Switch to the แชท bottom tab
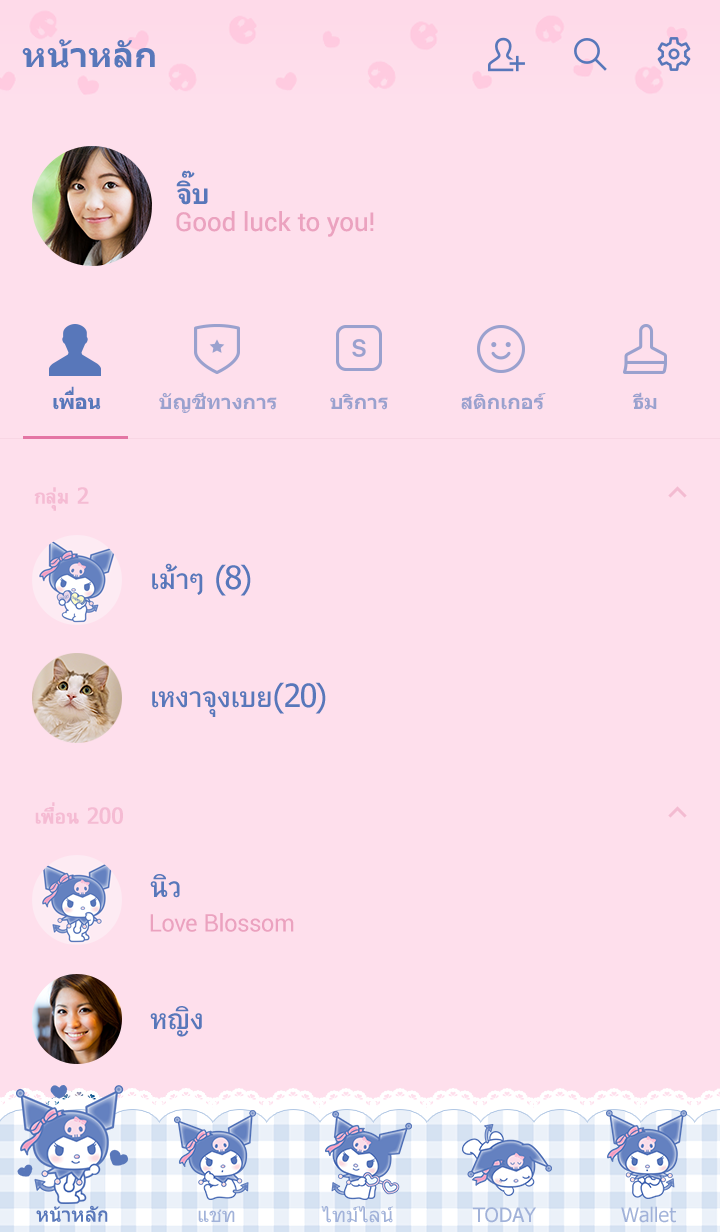This screenshot has height=1232, width=720. 216,1165
